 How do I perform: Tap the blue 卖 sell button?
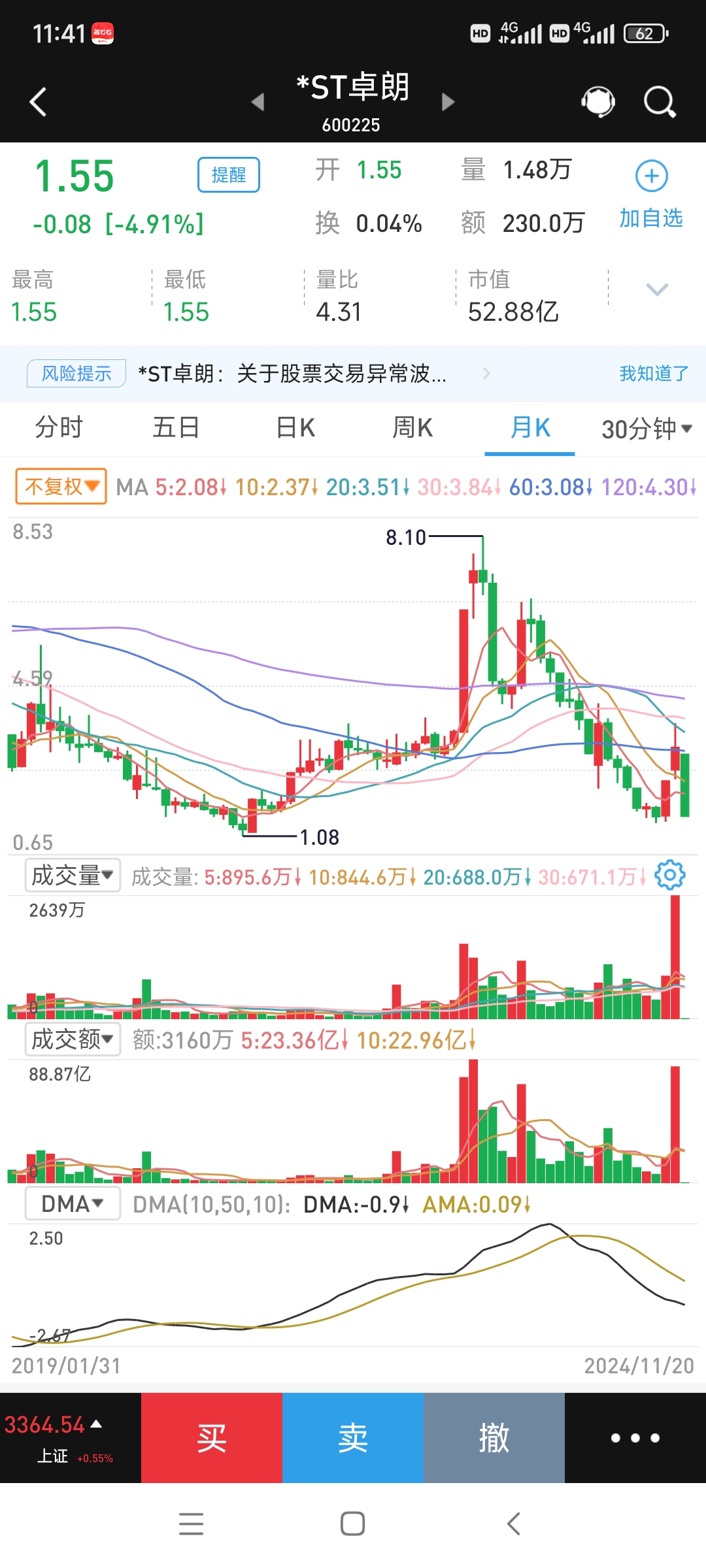[353, 1437]
